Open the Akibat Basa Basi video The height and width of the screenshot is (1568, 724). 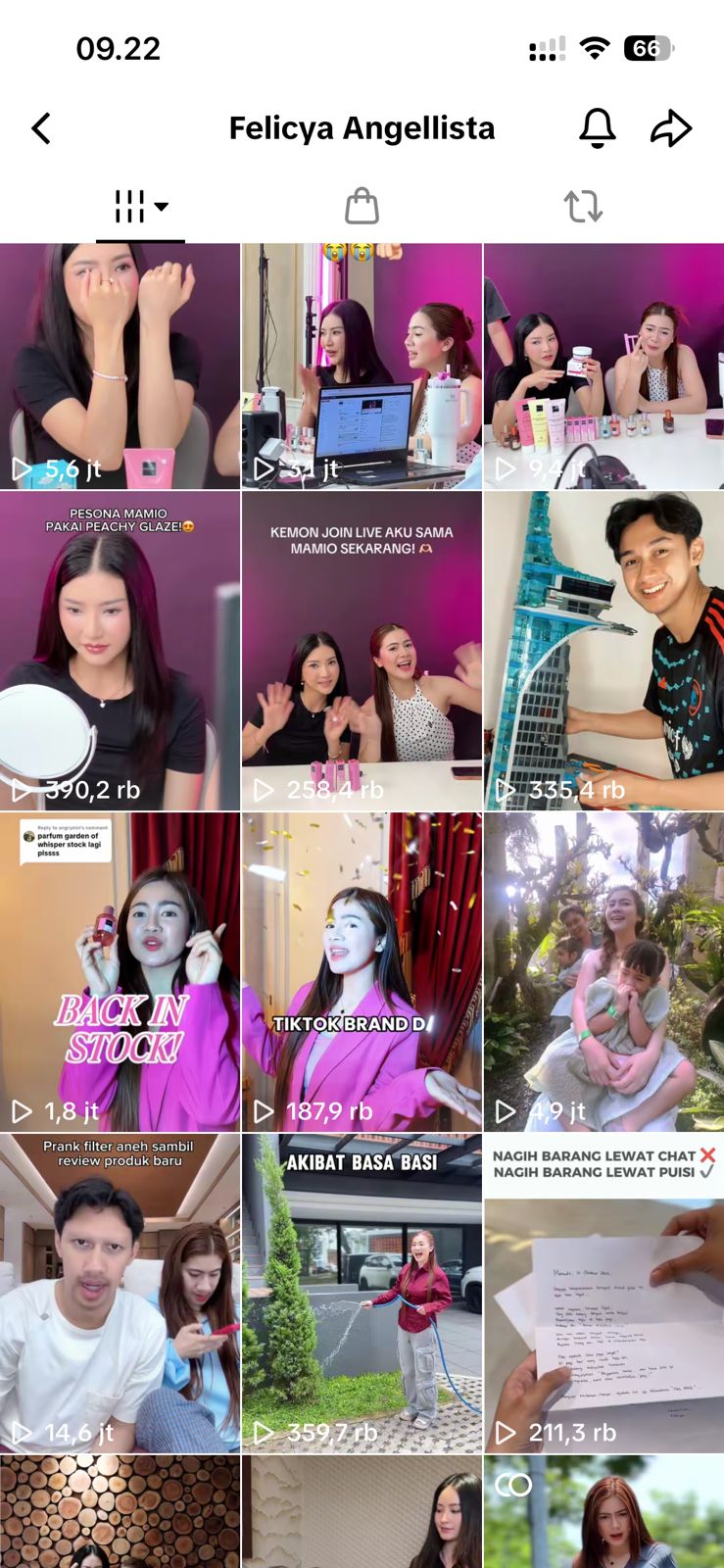(x=362, y=1293)
